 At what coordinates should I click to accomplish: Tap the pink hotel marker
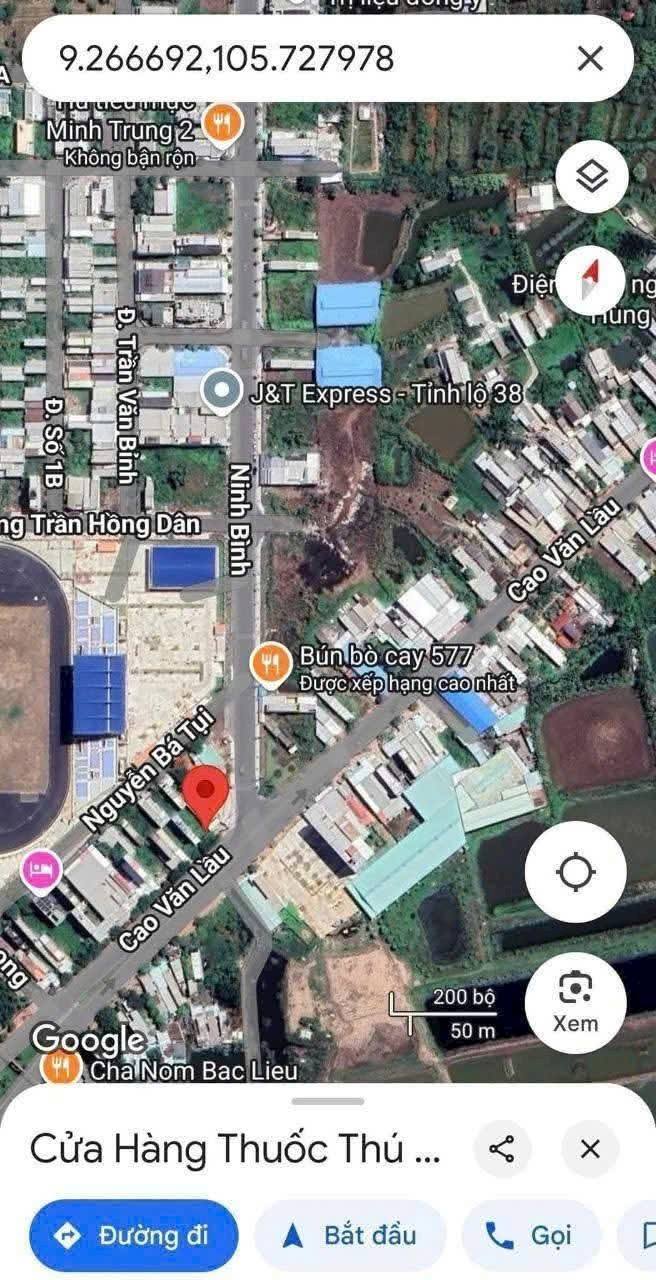point(40,872)
